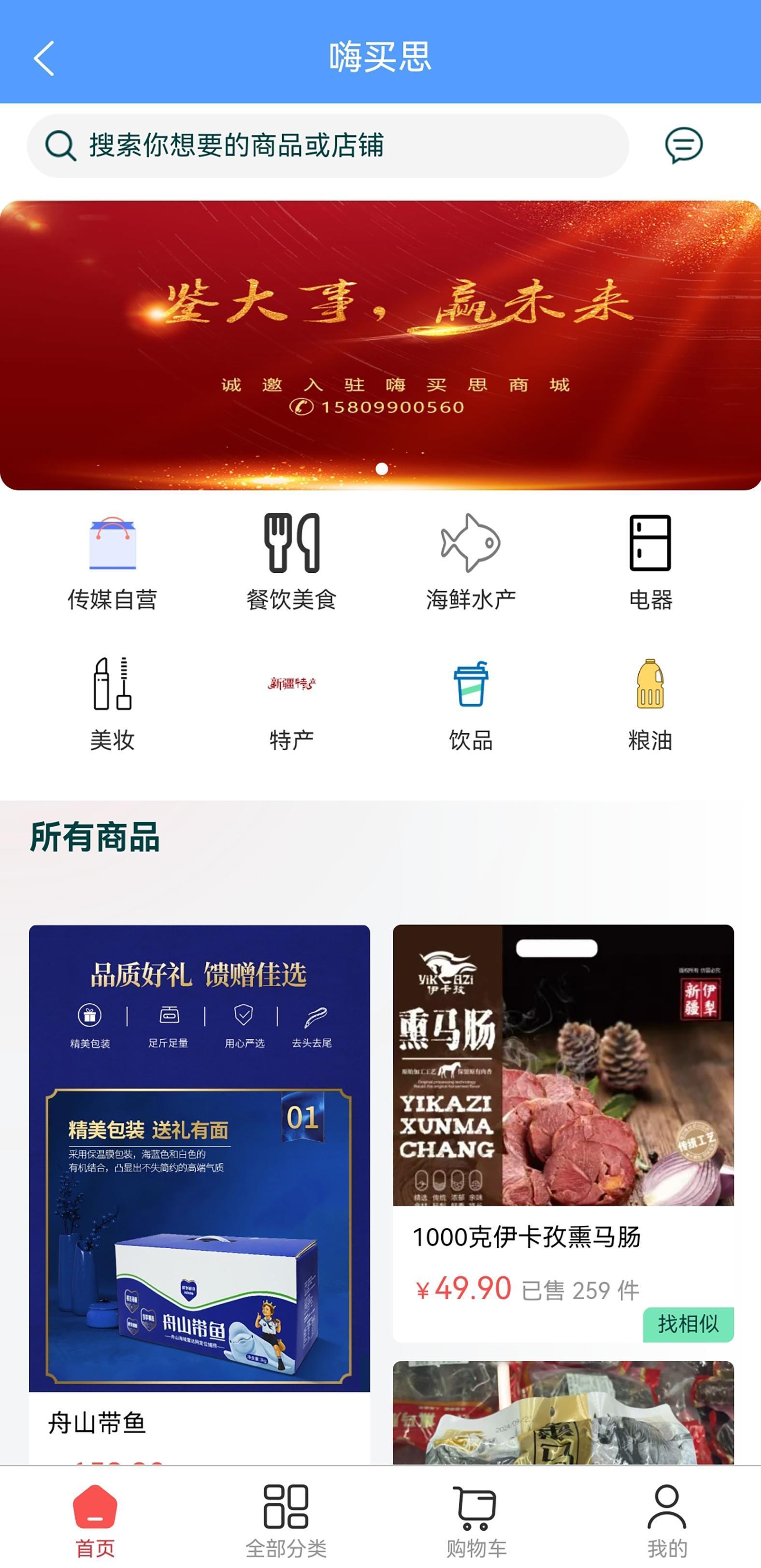Go back using the header arrow
This screenshot has height=1568, width=761.
coord(44,58)
